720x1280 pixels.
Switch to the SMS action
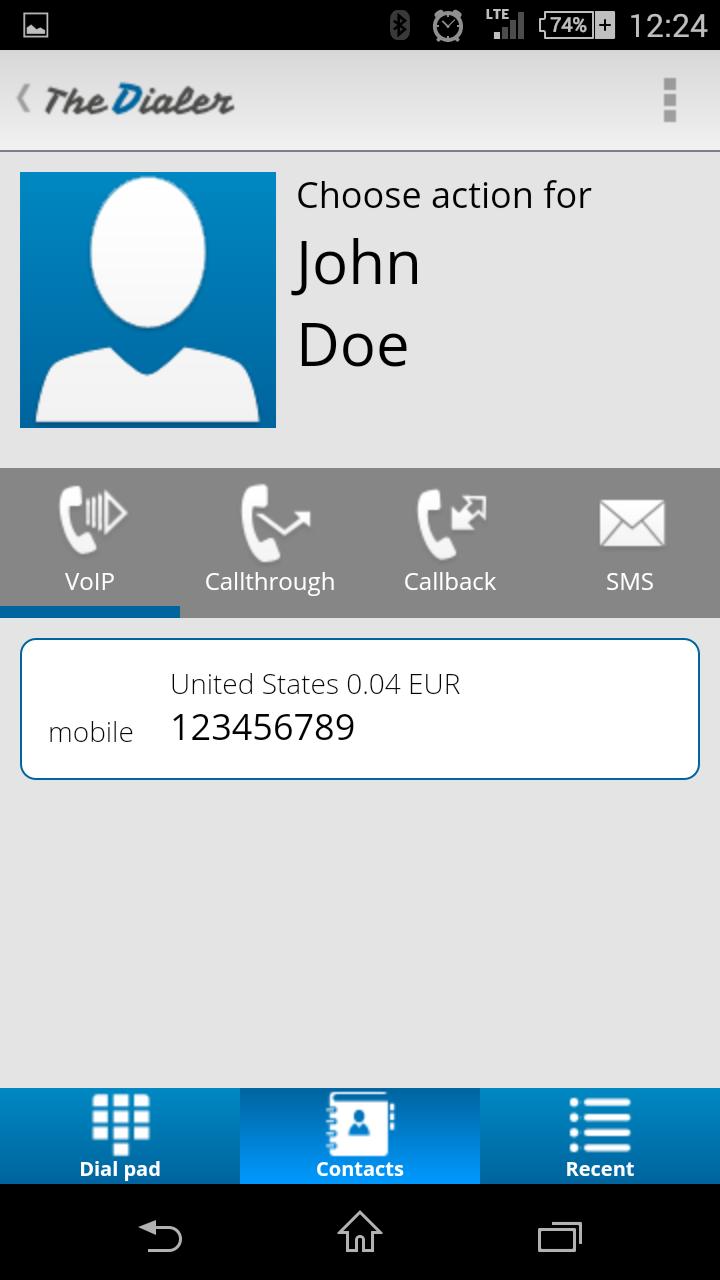[630, 540]
